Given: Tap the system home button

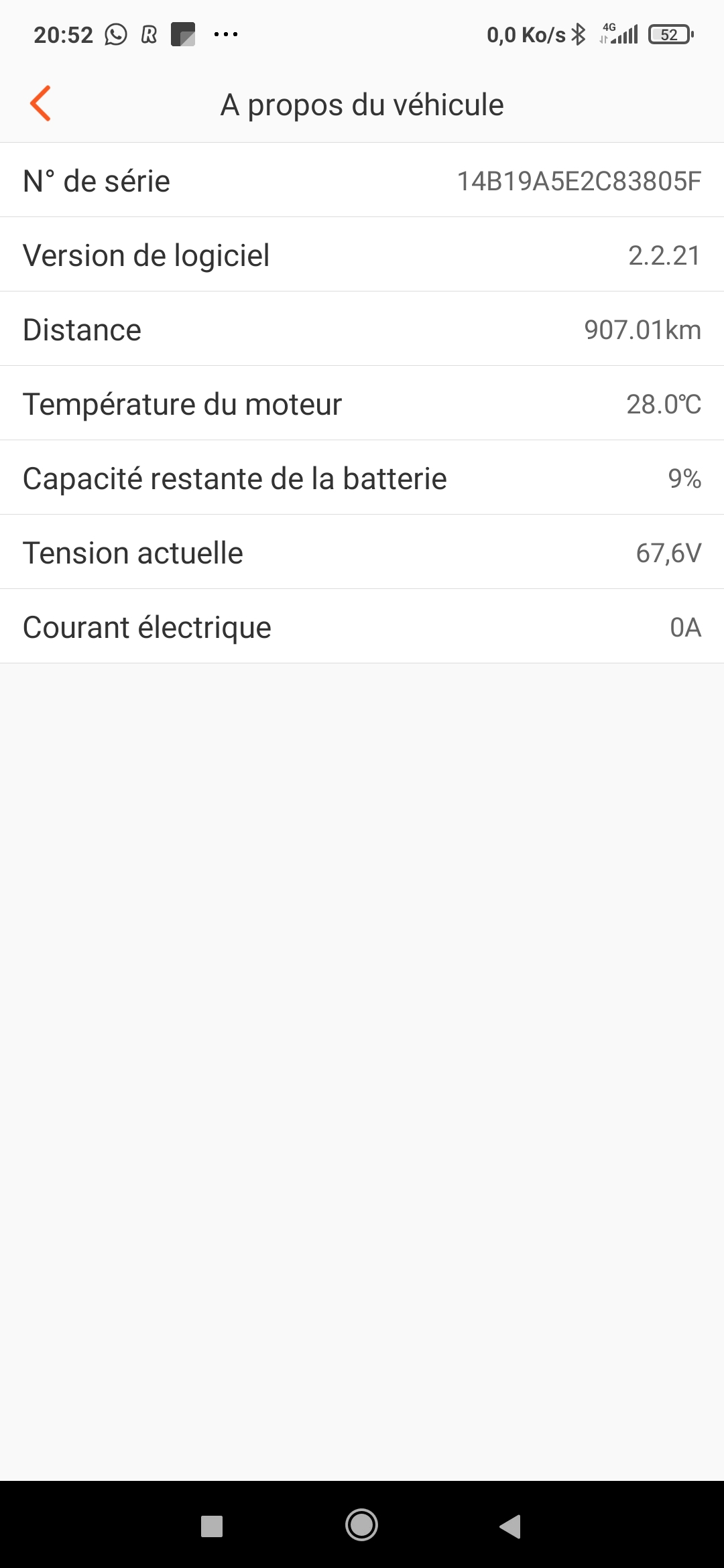Looking at the screenshot, I should click(x=361, y=1525).
